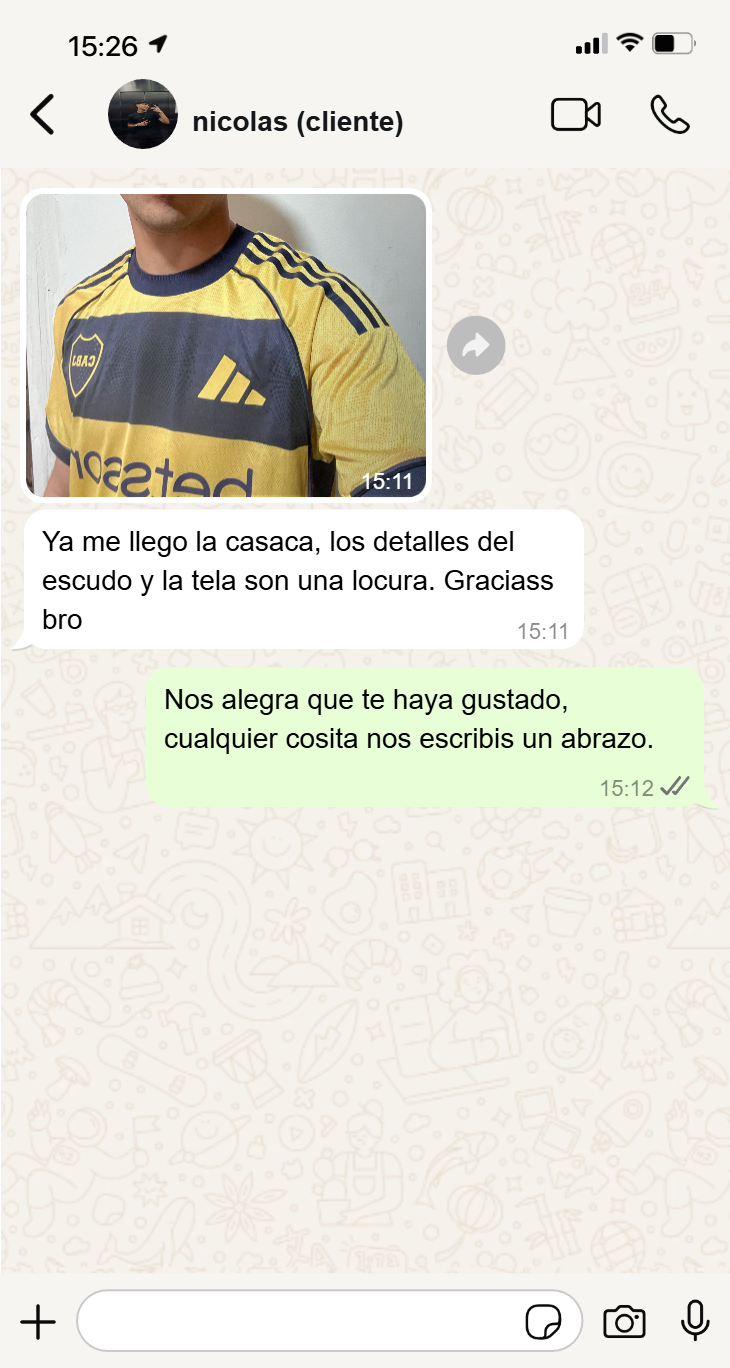Start a voice call with nicolas

[x=669, y=115]
